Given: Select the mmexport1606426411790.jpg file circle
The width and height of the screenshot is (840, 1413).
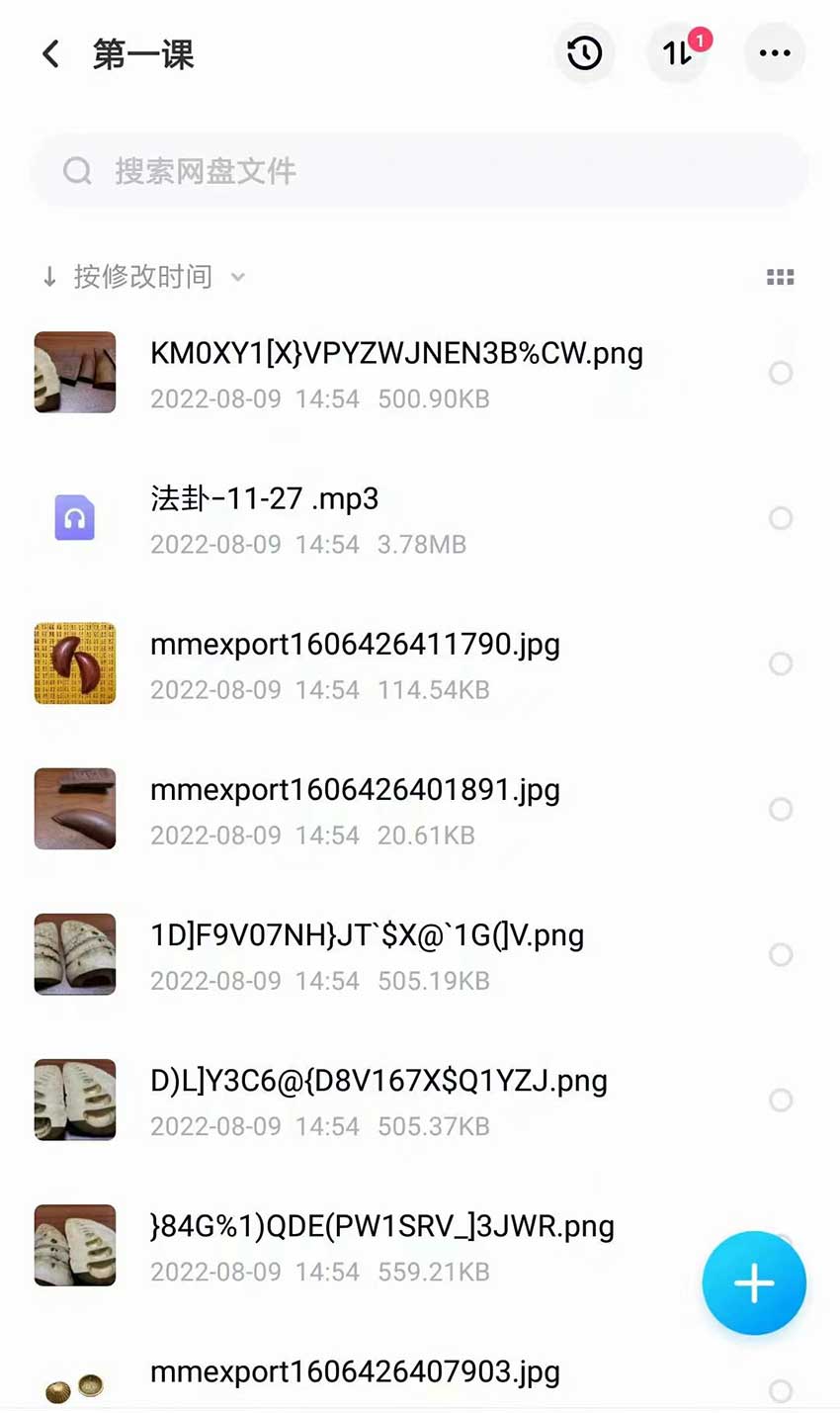Looking at the screenshot, I should tap(781, 663).
